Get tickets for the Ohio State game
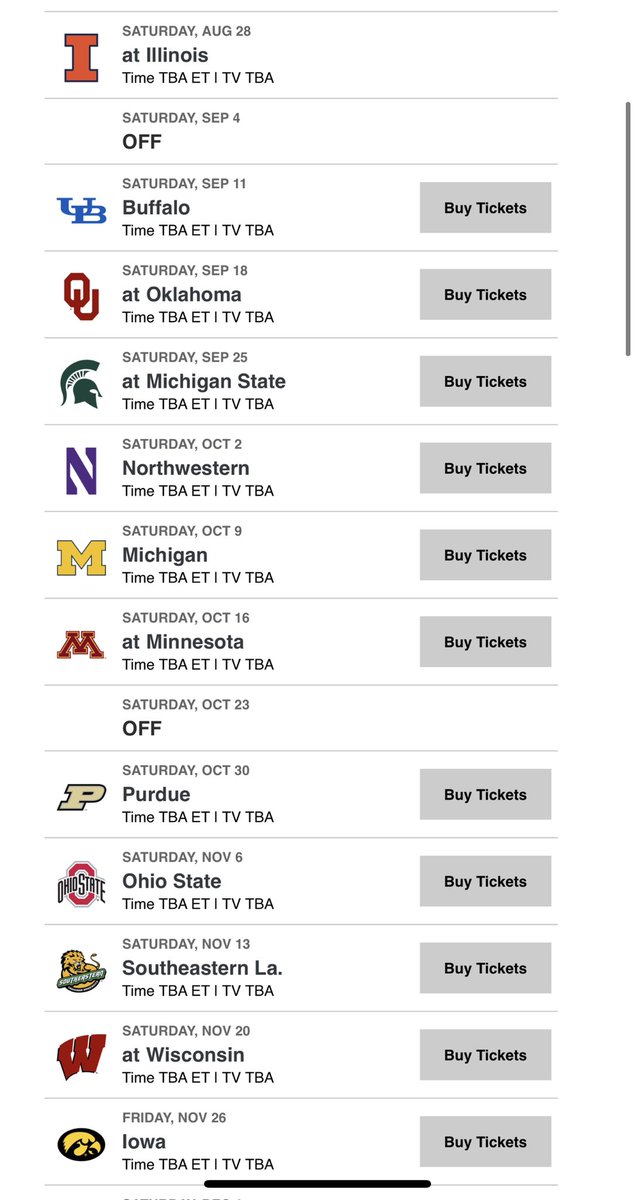The width and height of the screenshot is (635, 1200). [x=485, y=881]
